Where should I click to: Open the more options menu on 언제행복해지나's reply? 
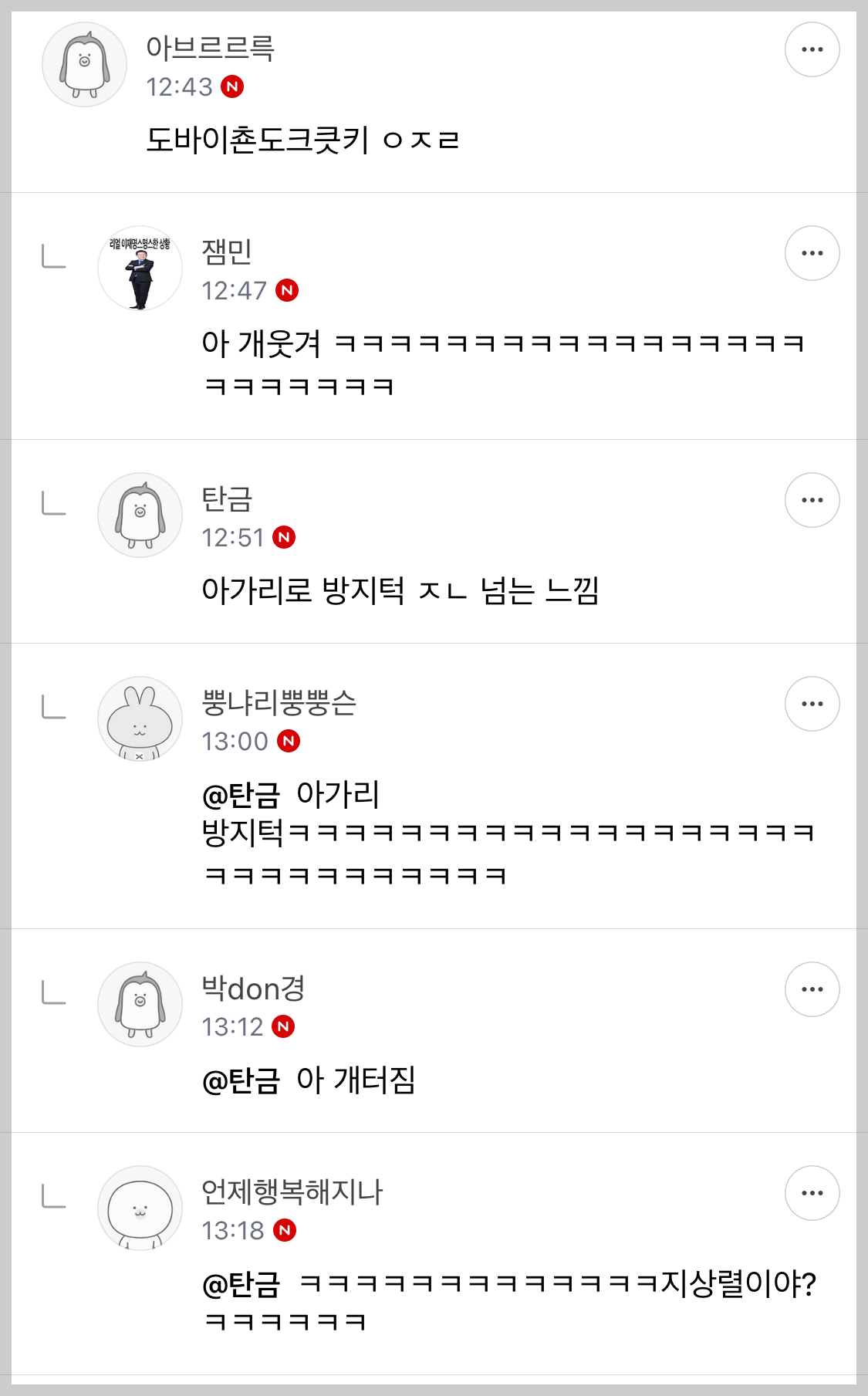point(812,1193)
